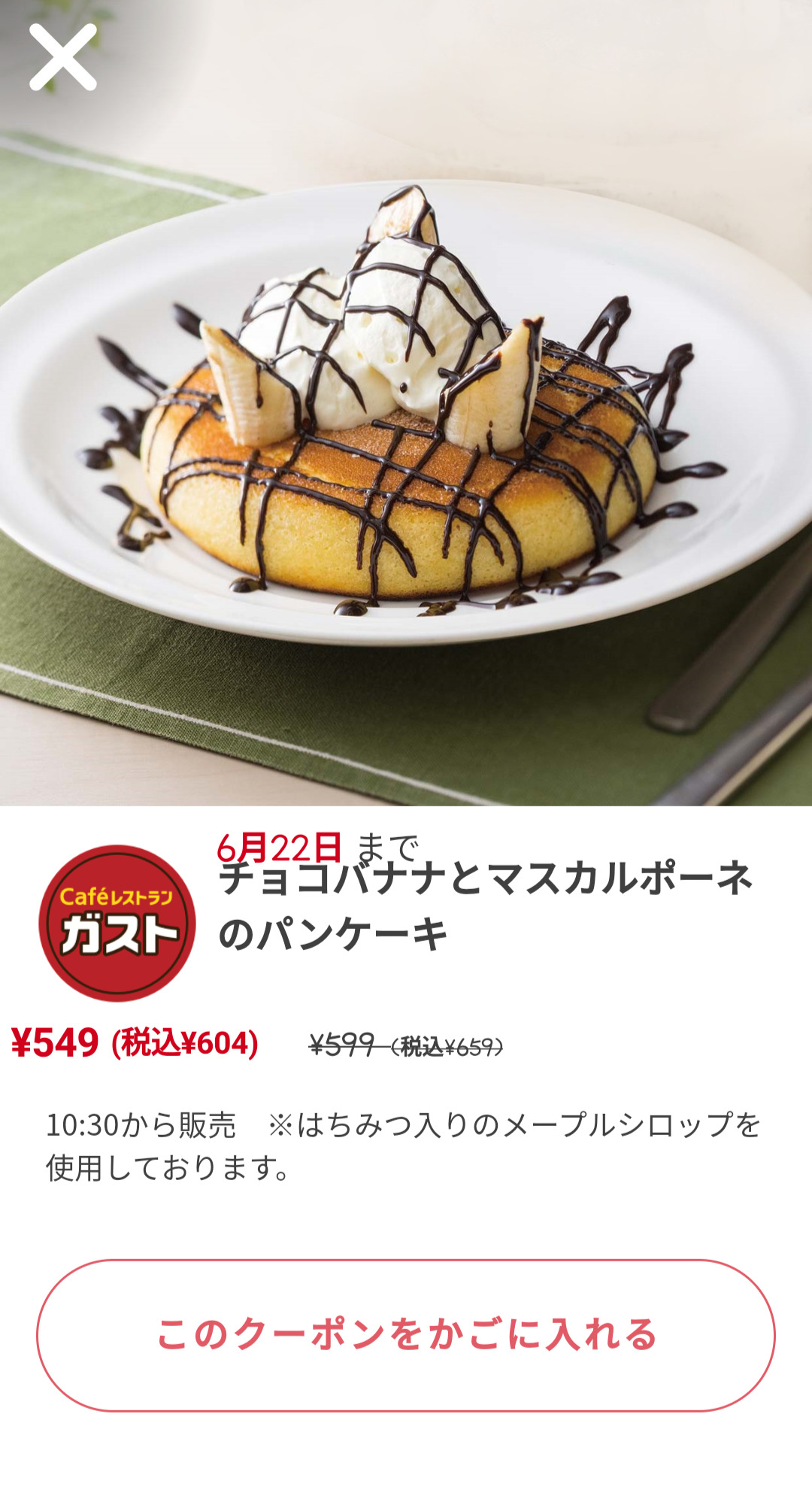The width and height of the screenshot is (812, 1496).
Task: Add this coupon to the basket
Action: click(x=406, y=1335)
